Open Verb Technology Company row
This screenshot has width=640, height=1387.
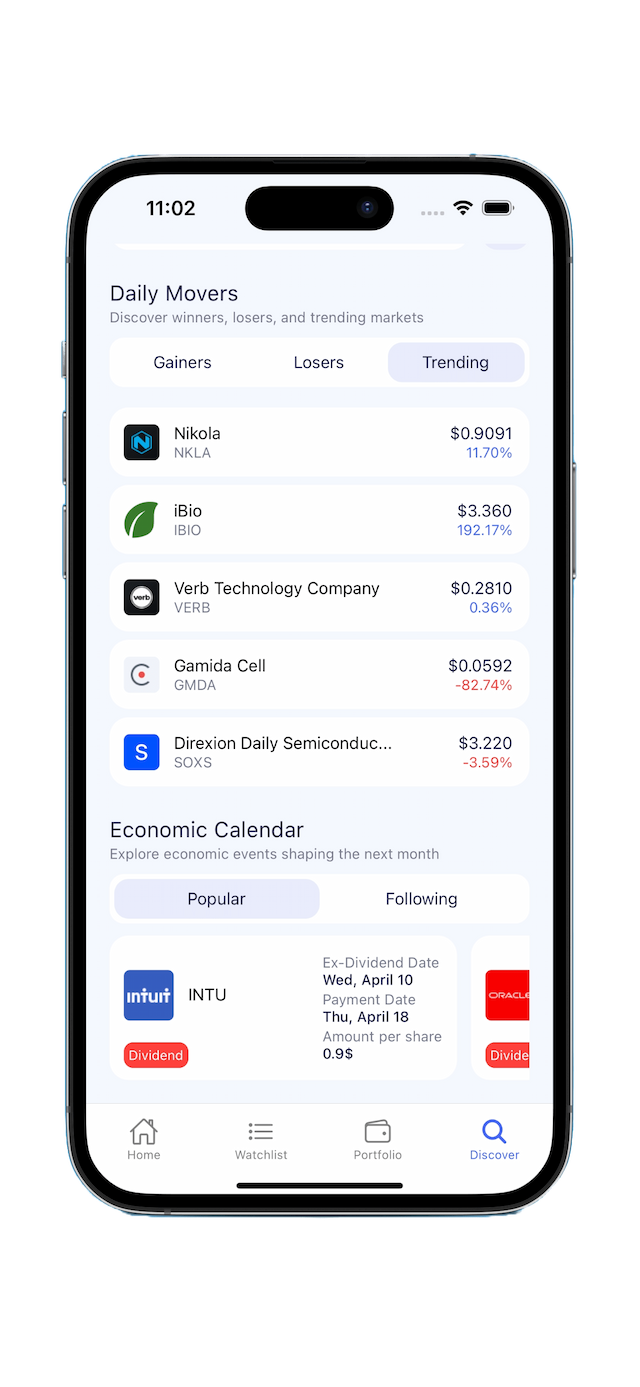pyautogui.click(x=319, y=597)
